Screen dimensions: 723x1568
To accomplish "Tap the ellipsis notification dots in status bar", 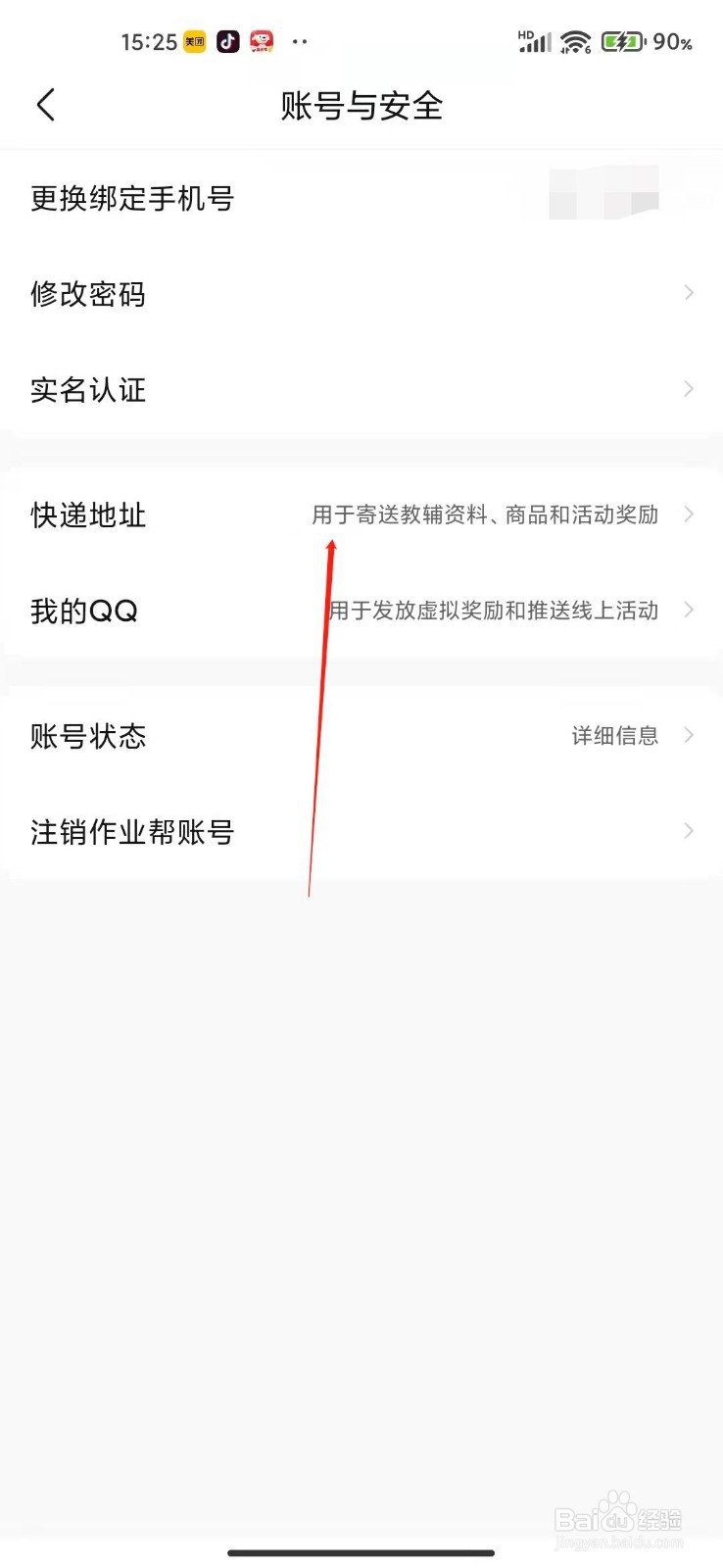I will tap(300, 41).
